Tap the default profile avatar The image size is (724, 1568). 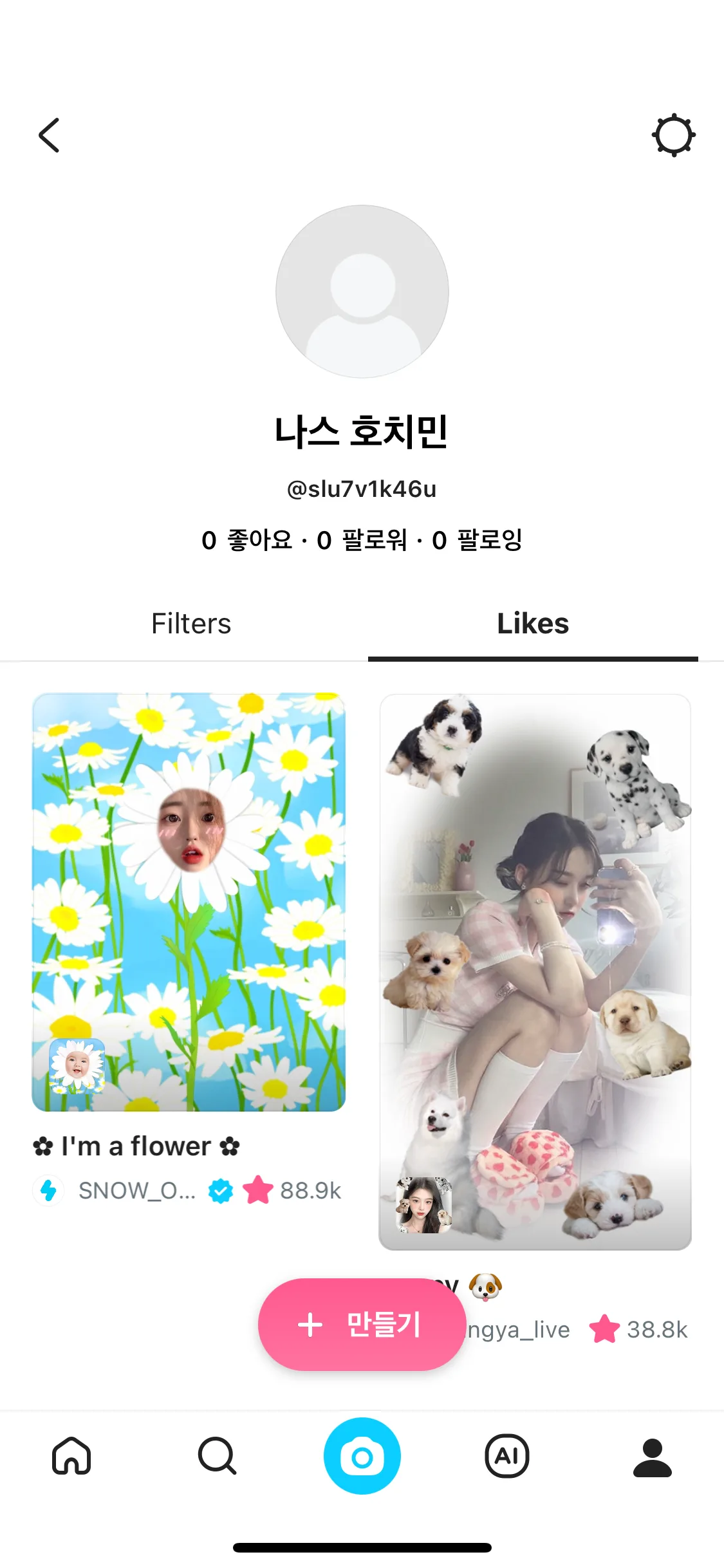click(362, 291)
